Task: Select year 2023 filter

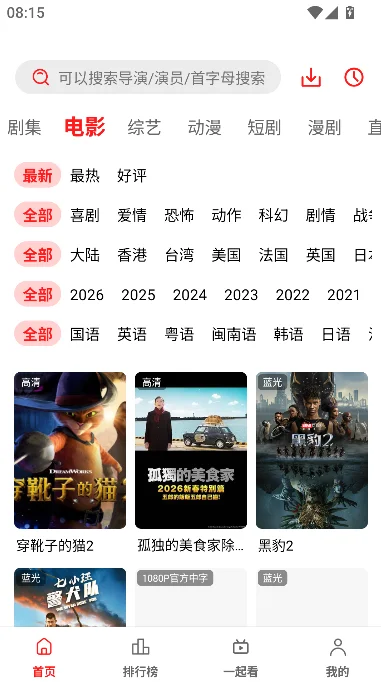Action: pos(241,295)
